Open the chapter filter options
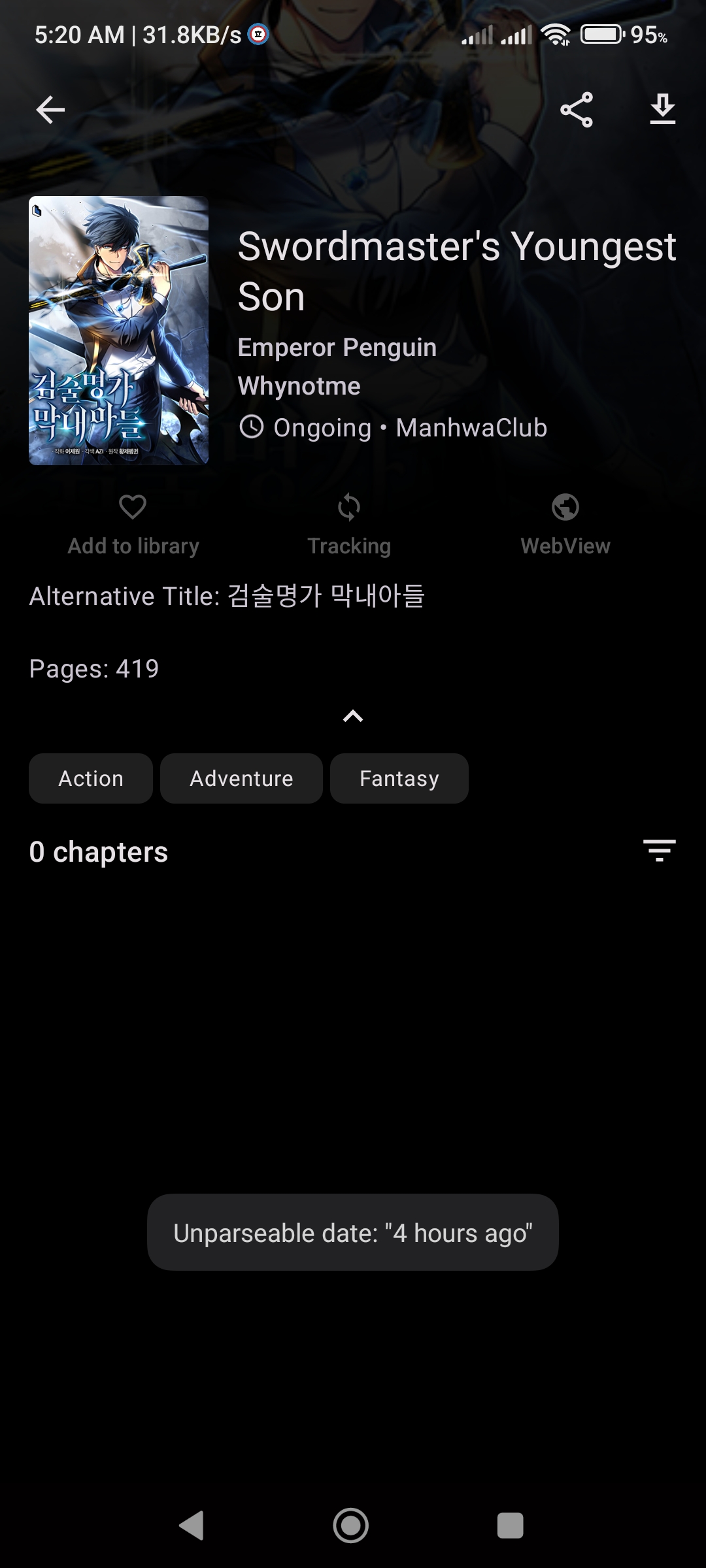Screen dimensions: 706x1568 pyautogui.click(x=659, y=851)
